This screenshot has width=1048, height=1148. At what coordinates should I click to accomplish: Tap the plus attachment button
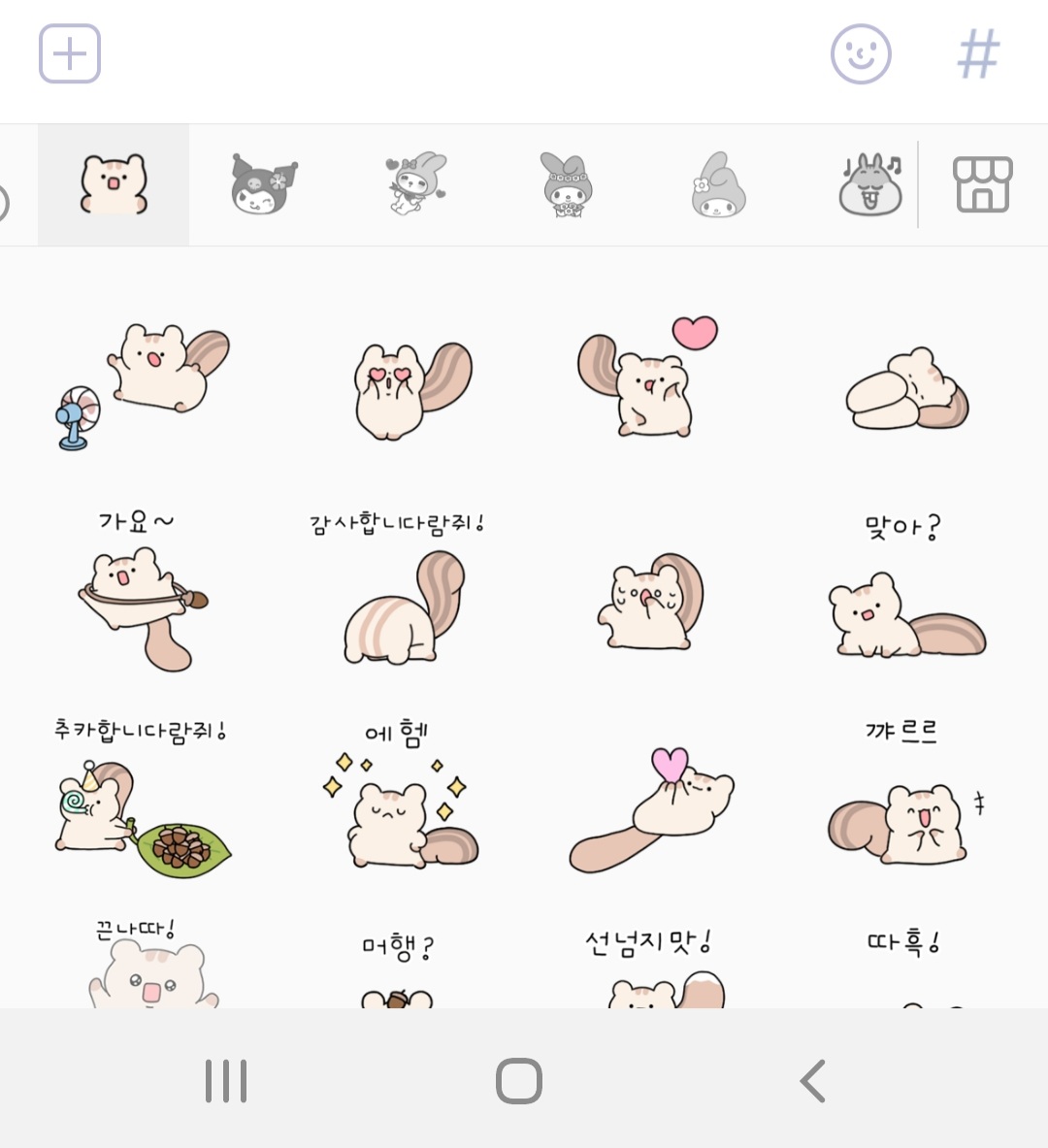tap(70, 53)
